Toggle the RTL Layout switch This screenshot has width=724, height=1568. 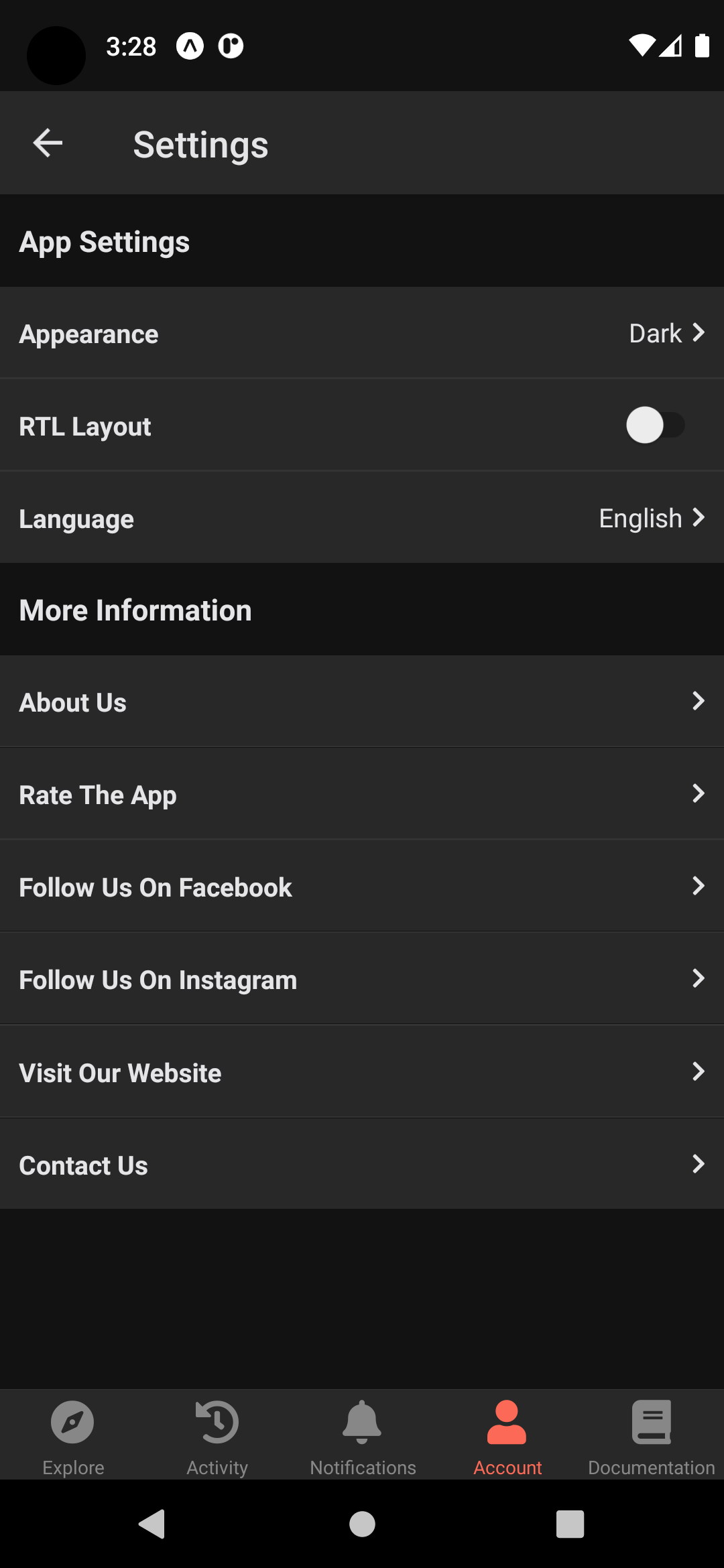coord(655,426)
